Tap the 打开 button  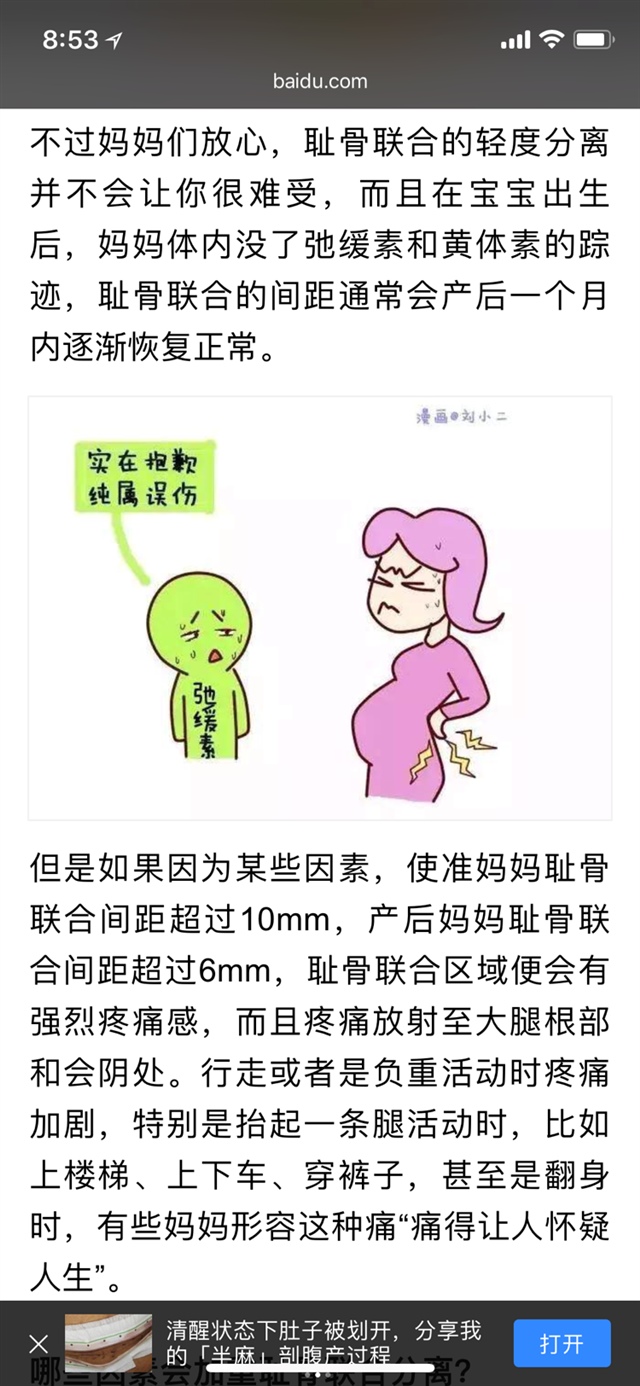pyautogui.click(x=561, y=1343)
